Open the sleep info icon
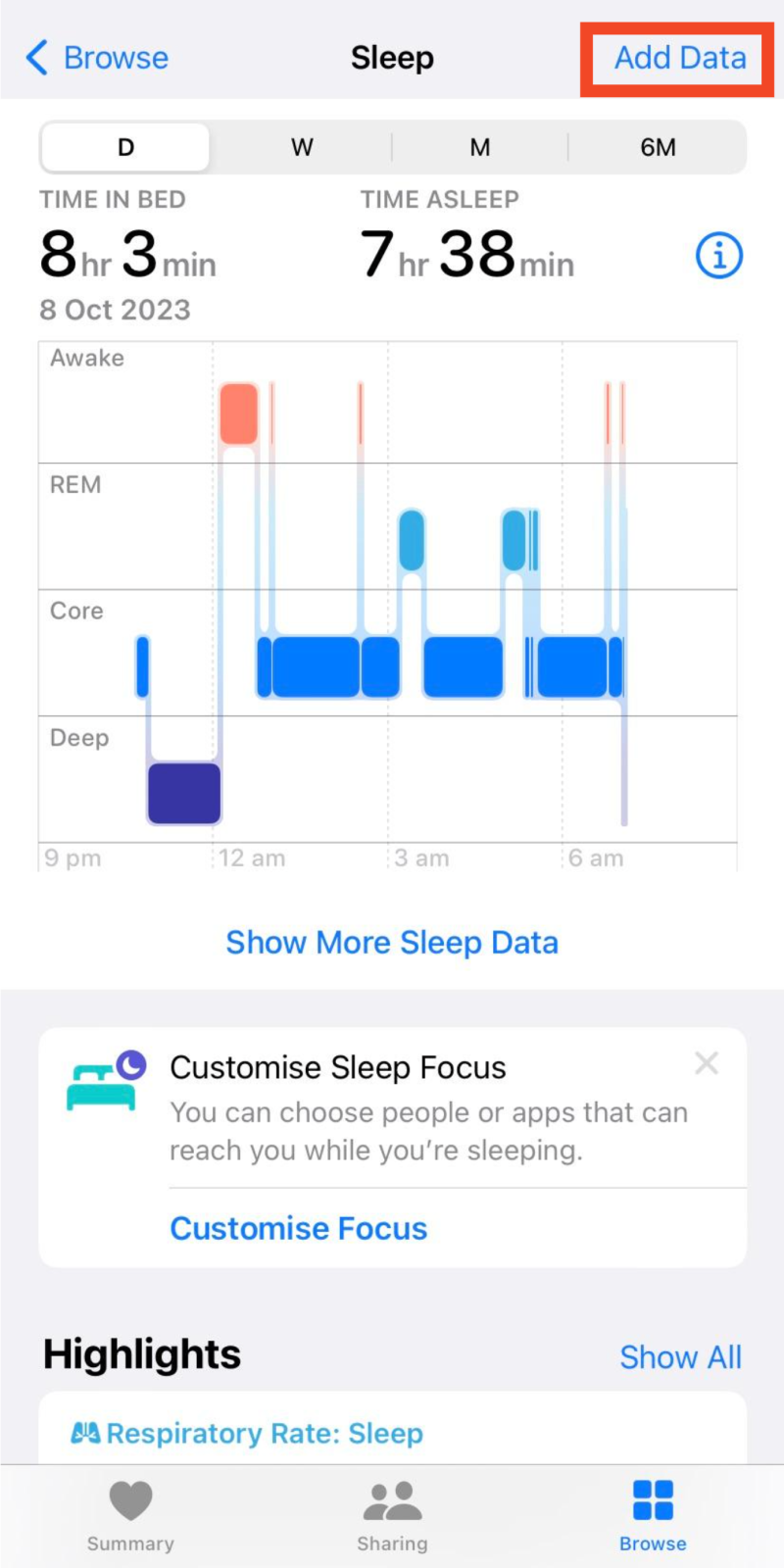 tap(718, 256)
